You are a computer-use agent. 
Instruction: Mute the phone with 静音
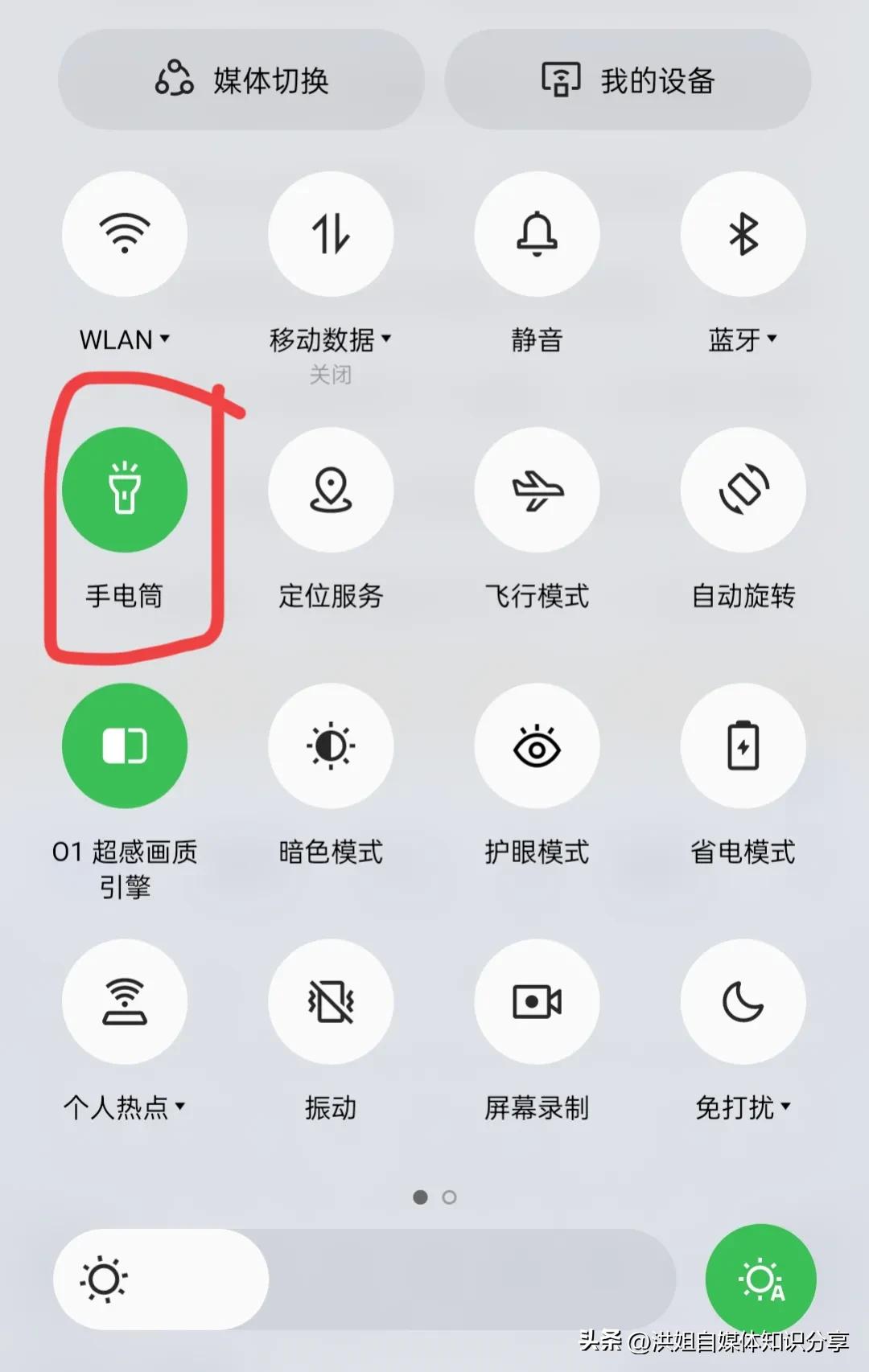pyautogui.click(x=537, y=233)
